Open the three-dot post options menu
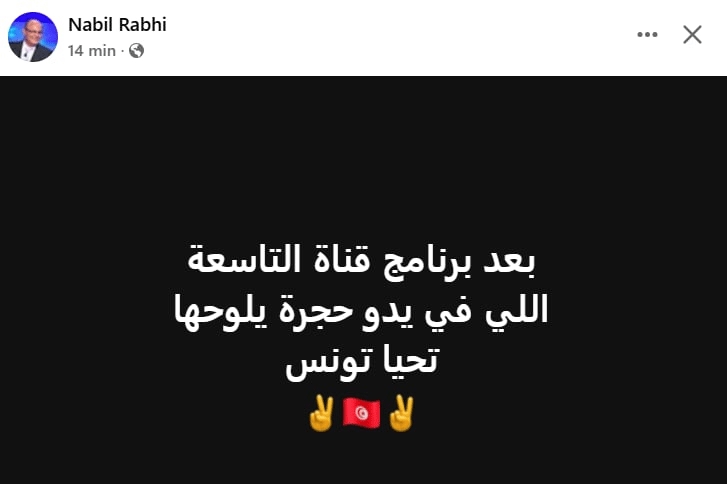 [x=647, y=34]
